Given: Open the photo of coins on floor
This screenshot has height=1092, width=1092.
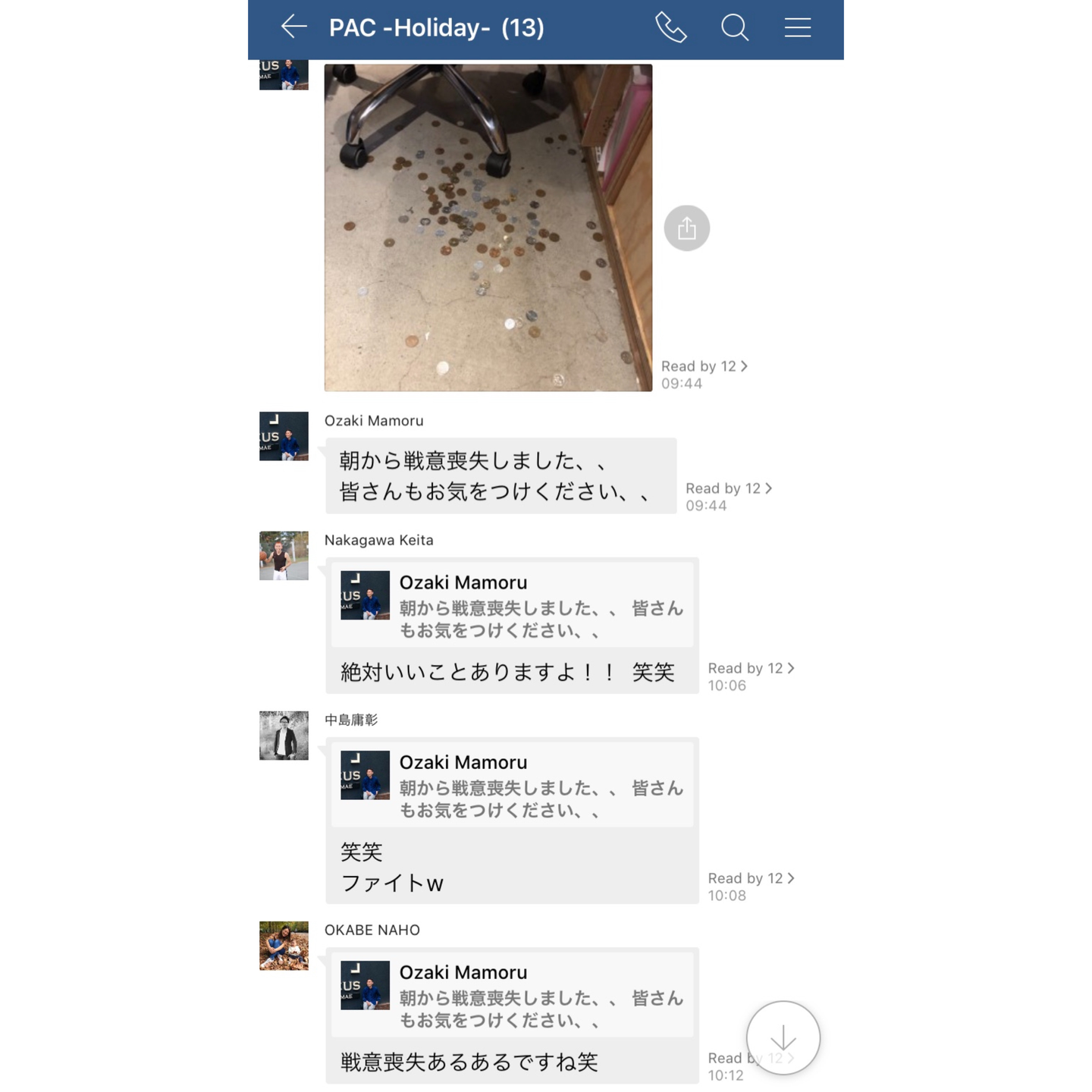Looking at the screenshot, I should tap(488, 227).
